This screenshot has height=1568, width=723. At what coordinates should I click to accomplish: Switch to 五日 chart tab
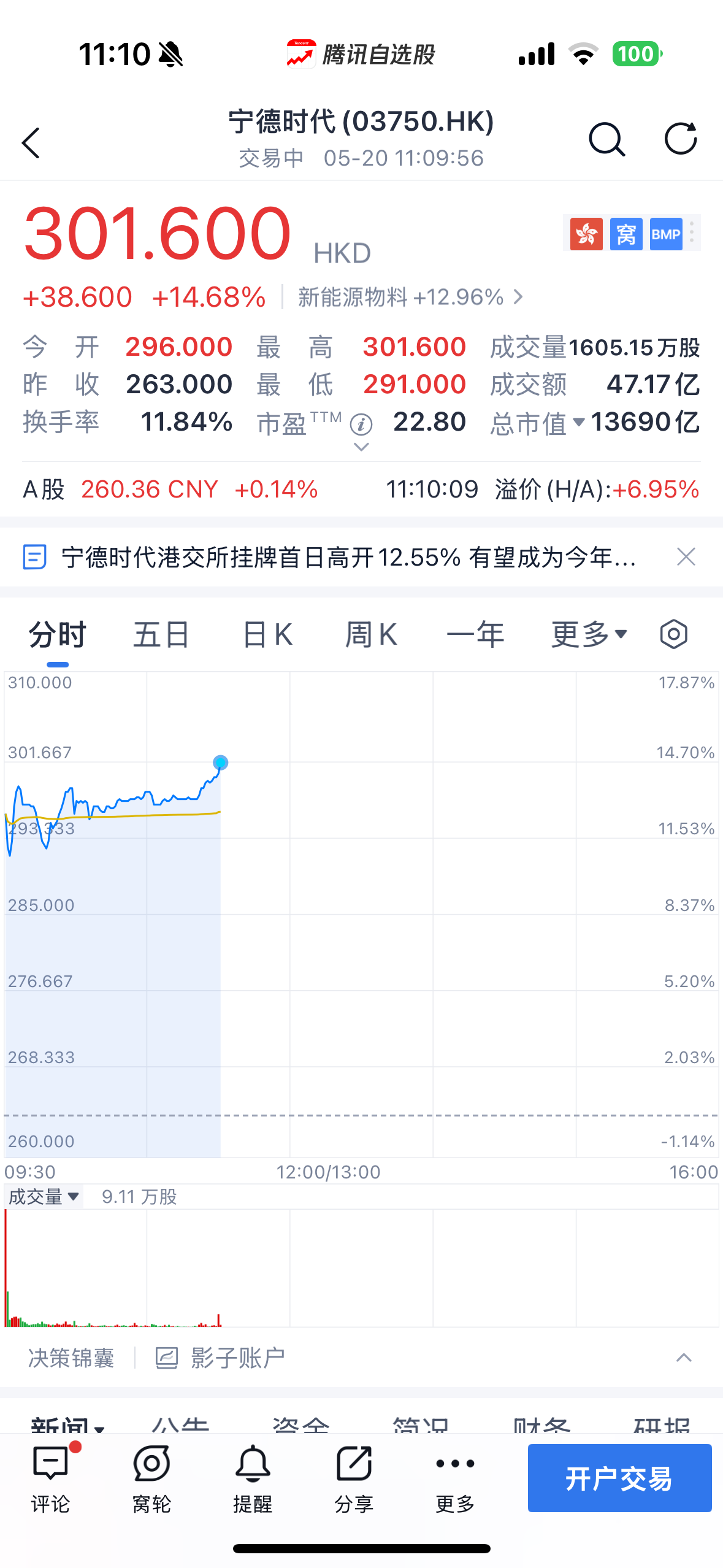tap(161, 634)
